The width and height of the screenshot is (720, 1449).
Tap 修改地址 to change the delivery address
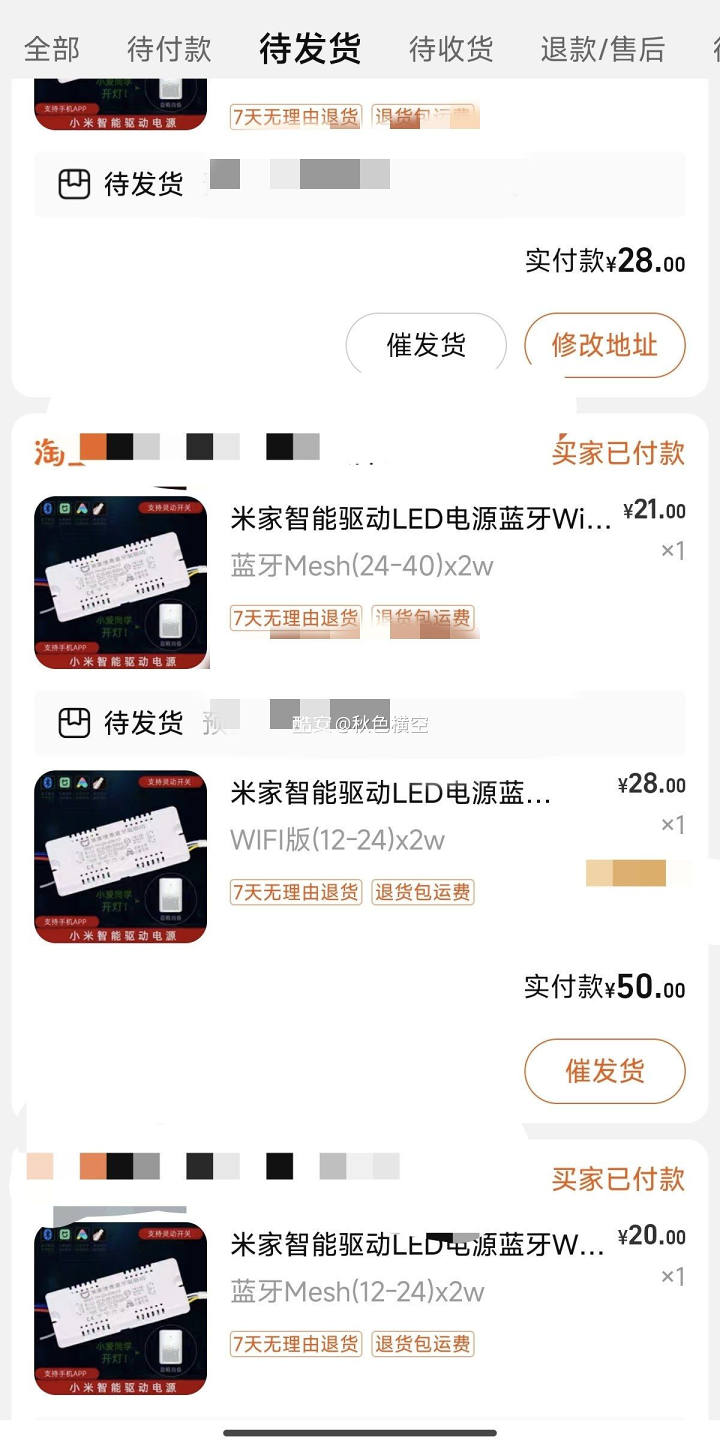click(604, 346)
